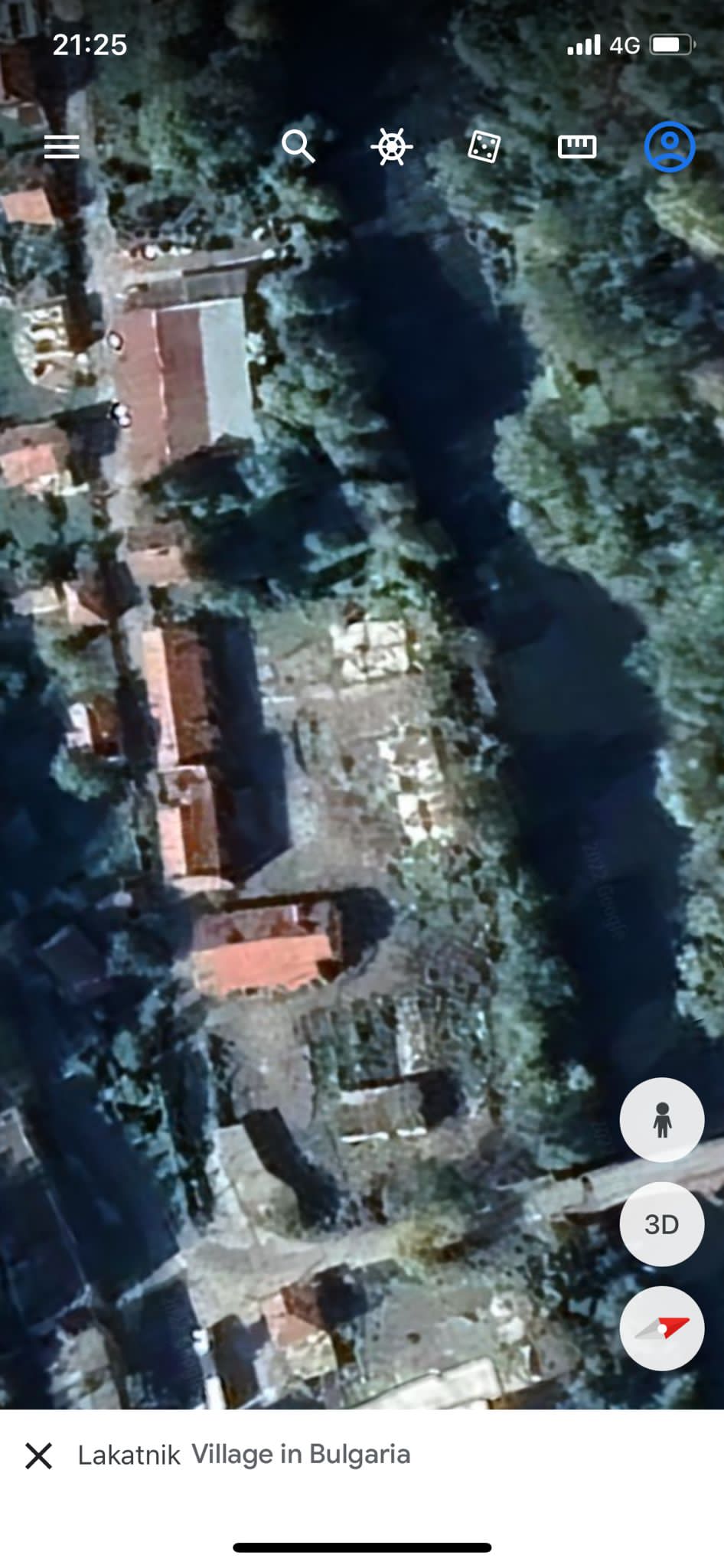Launch Voyager ship wheel icon

coord(391,146)
